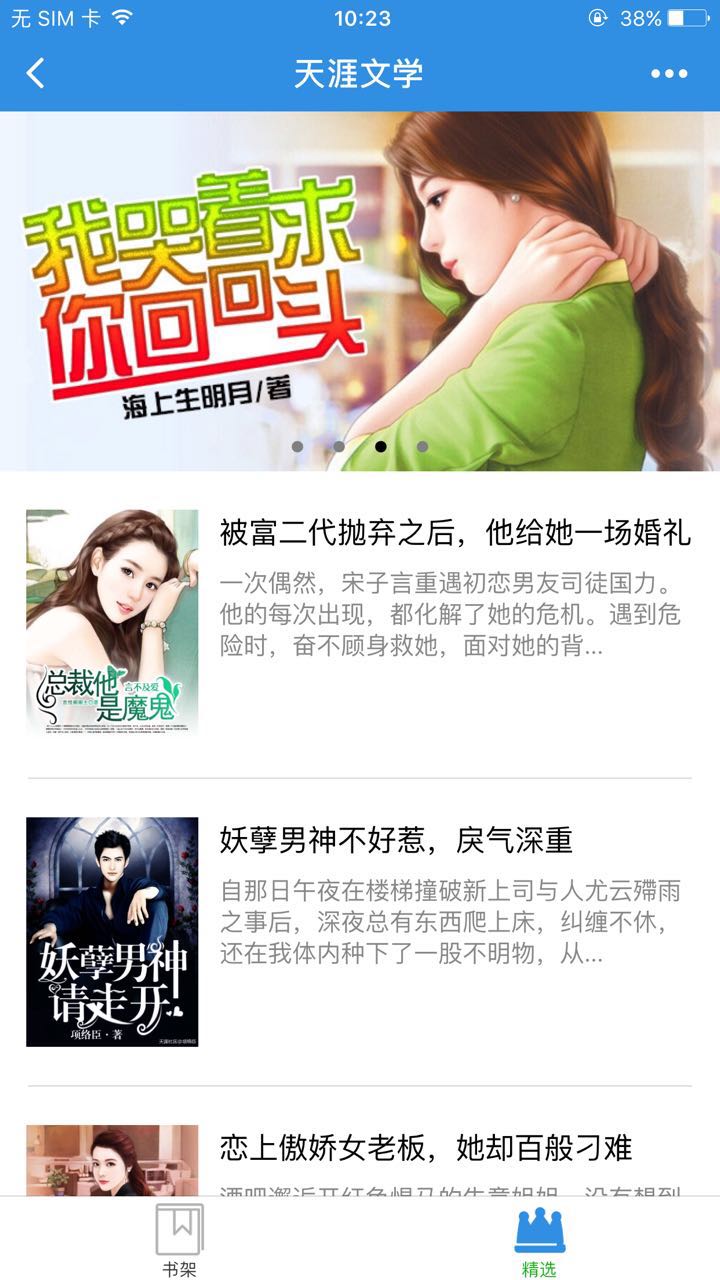Switch to the 书架 tab
Viewport: 720px width, 1280px height.
180,1240
